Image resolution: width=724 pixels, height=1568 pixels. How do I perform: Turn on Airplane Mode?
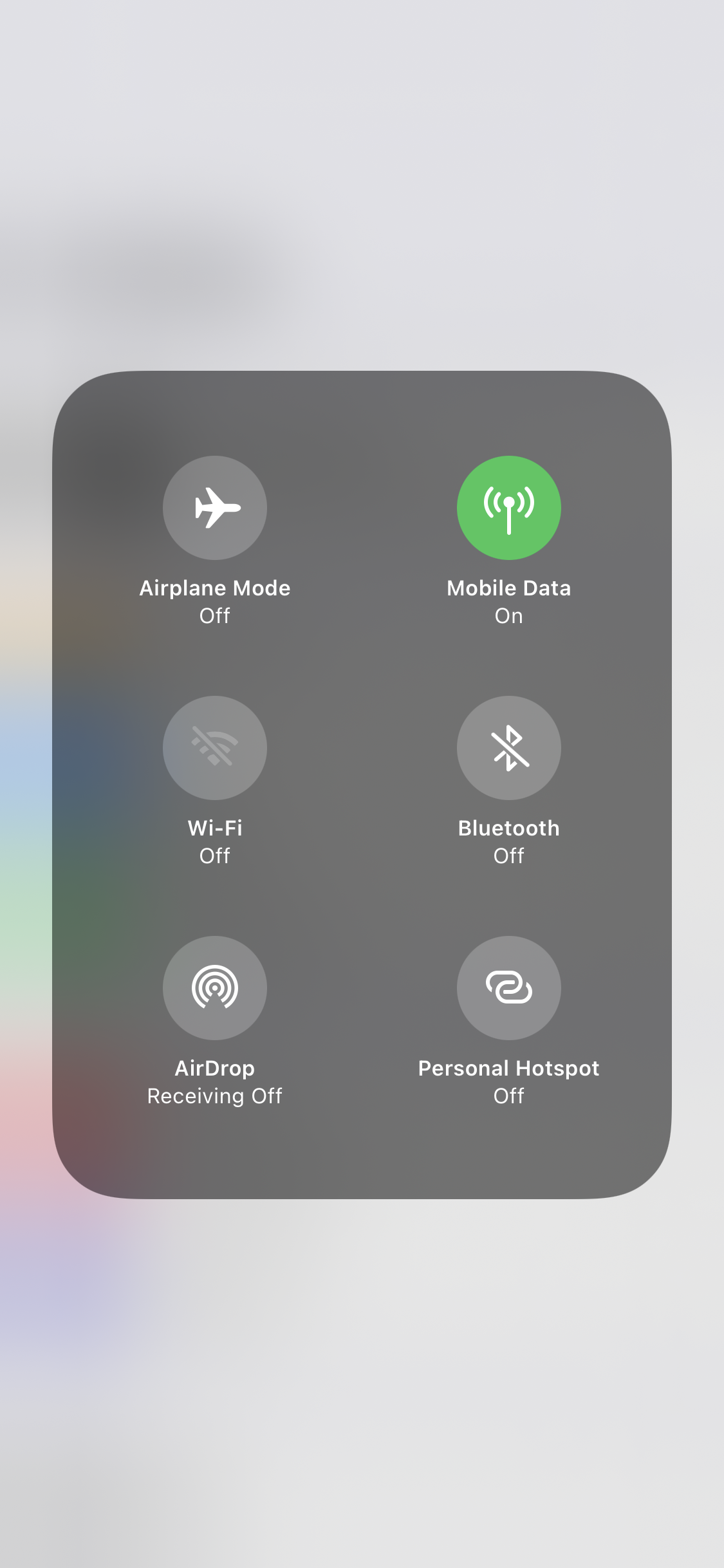point(215,508)
